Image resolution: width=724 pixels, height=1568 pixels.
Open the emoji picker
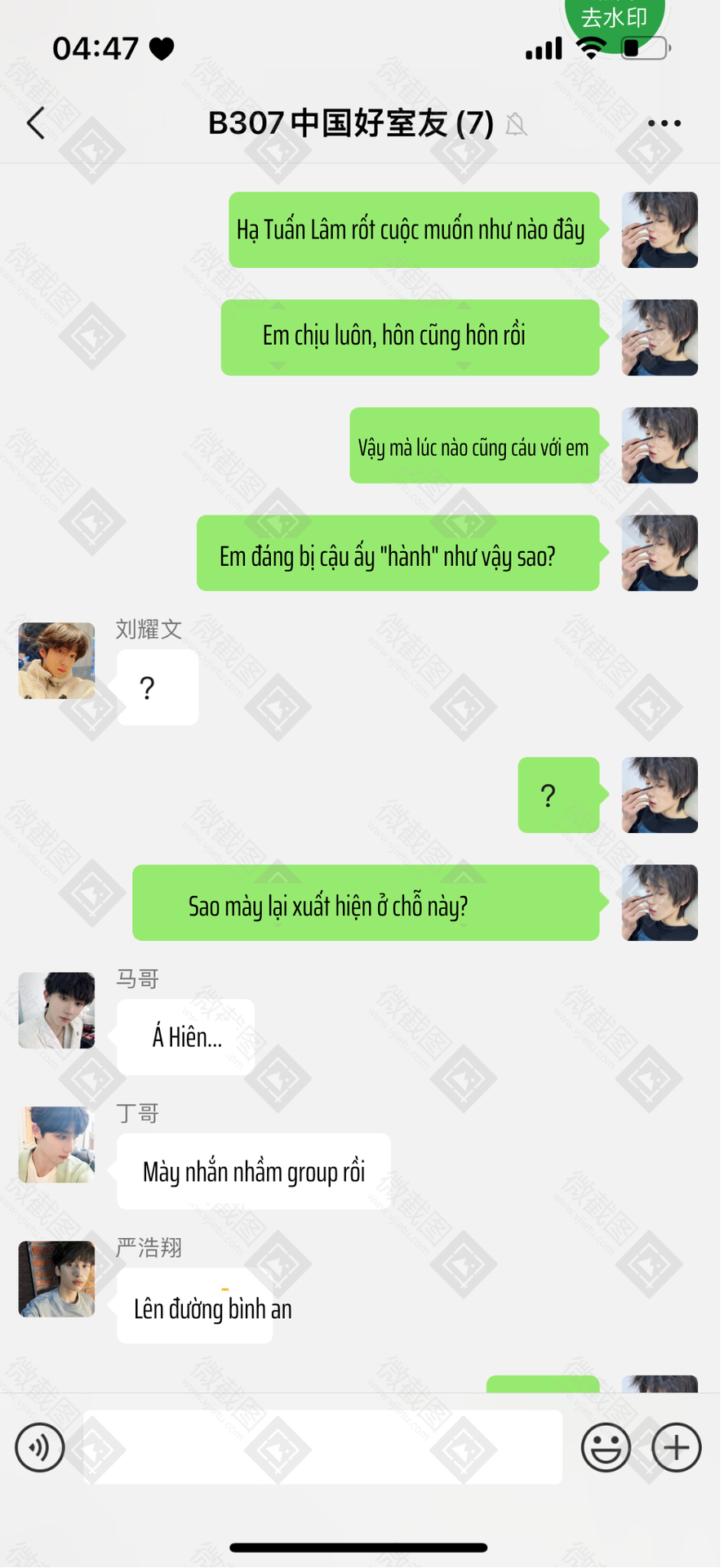tap(606, 1448)
